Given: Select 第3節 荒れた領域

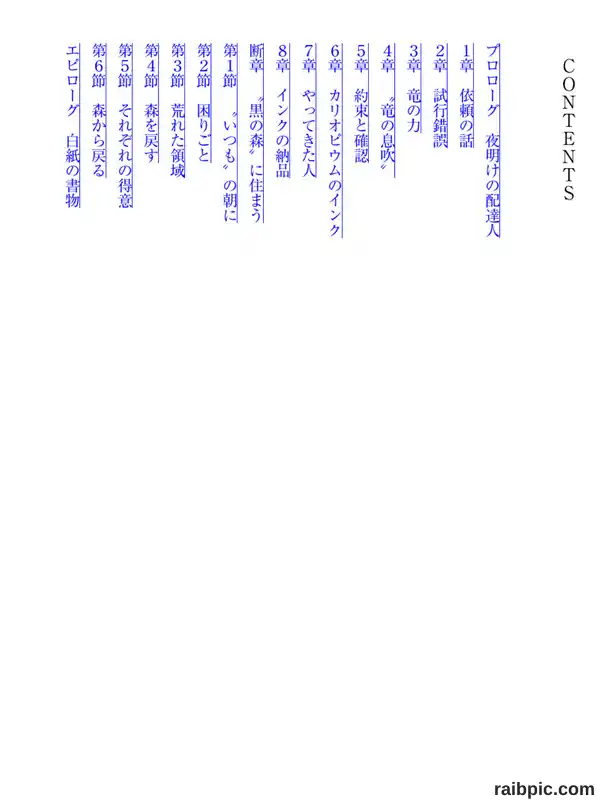Looking at the screenshot, I should pos(178,111).
